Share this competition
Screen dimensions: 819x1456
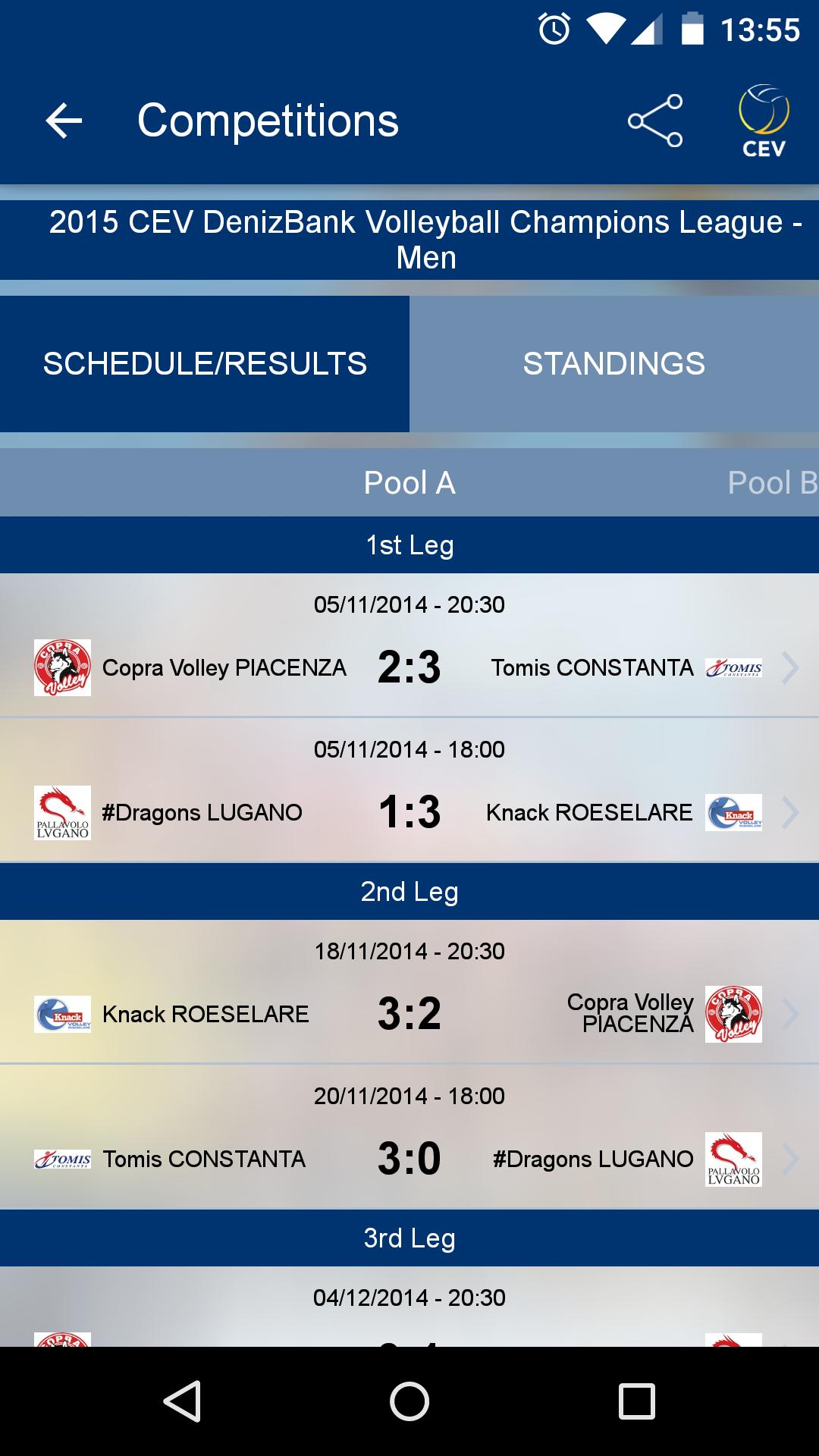[655, 121]
